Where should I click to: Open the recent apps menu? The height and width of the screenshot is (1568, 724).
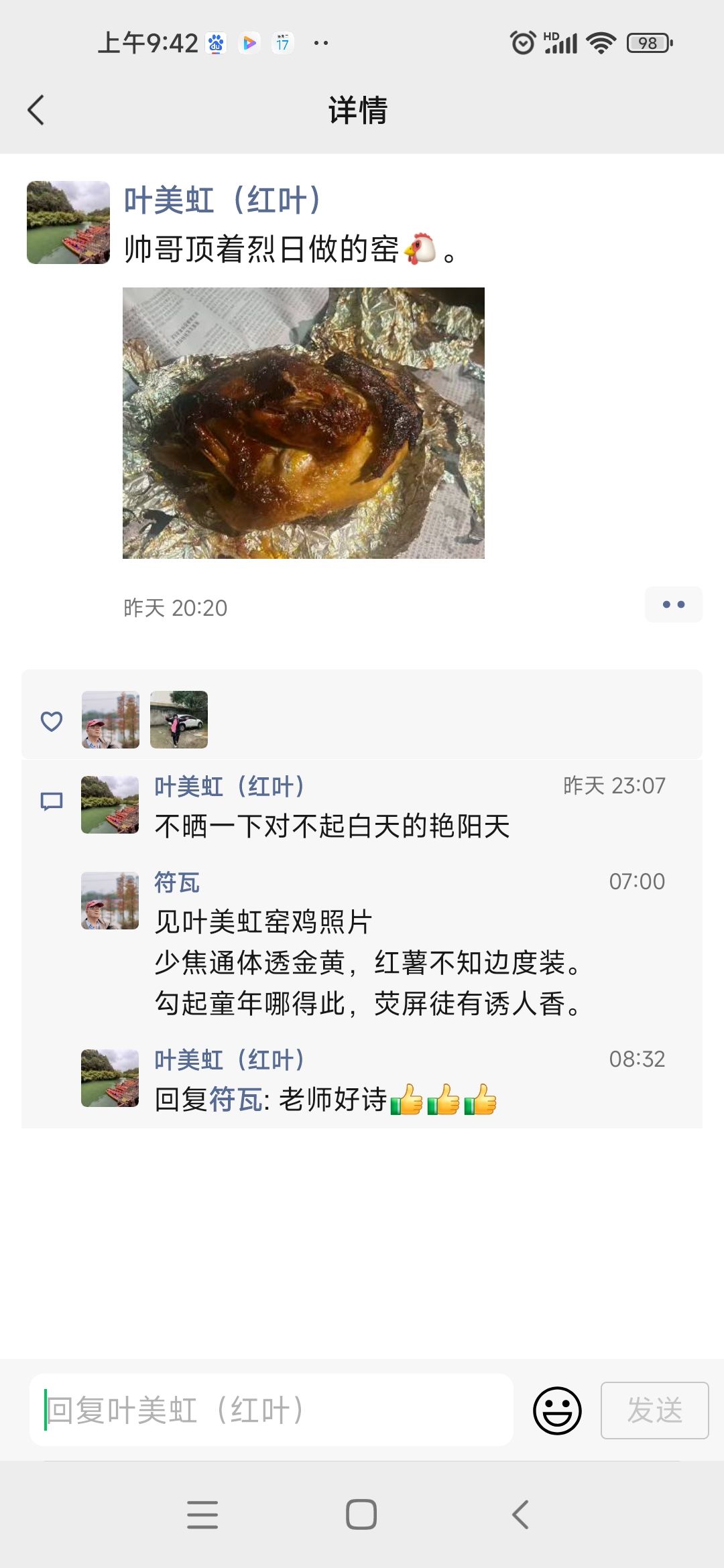pyautogui.click(x=202, y=1514)
